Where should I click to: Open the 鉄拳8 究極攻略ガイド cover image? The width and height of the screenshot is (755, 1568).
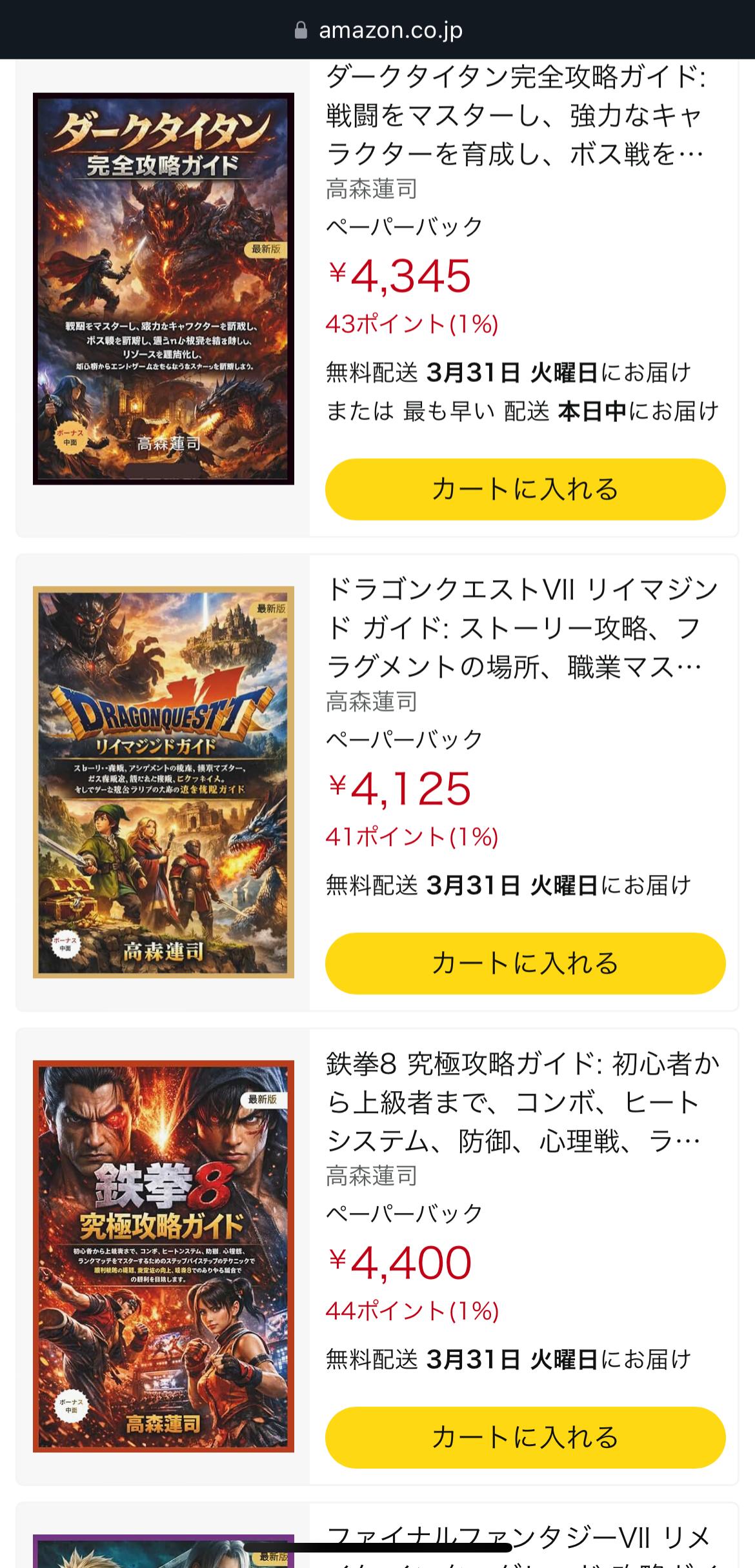coord(163,1256)
